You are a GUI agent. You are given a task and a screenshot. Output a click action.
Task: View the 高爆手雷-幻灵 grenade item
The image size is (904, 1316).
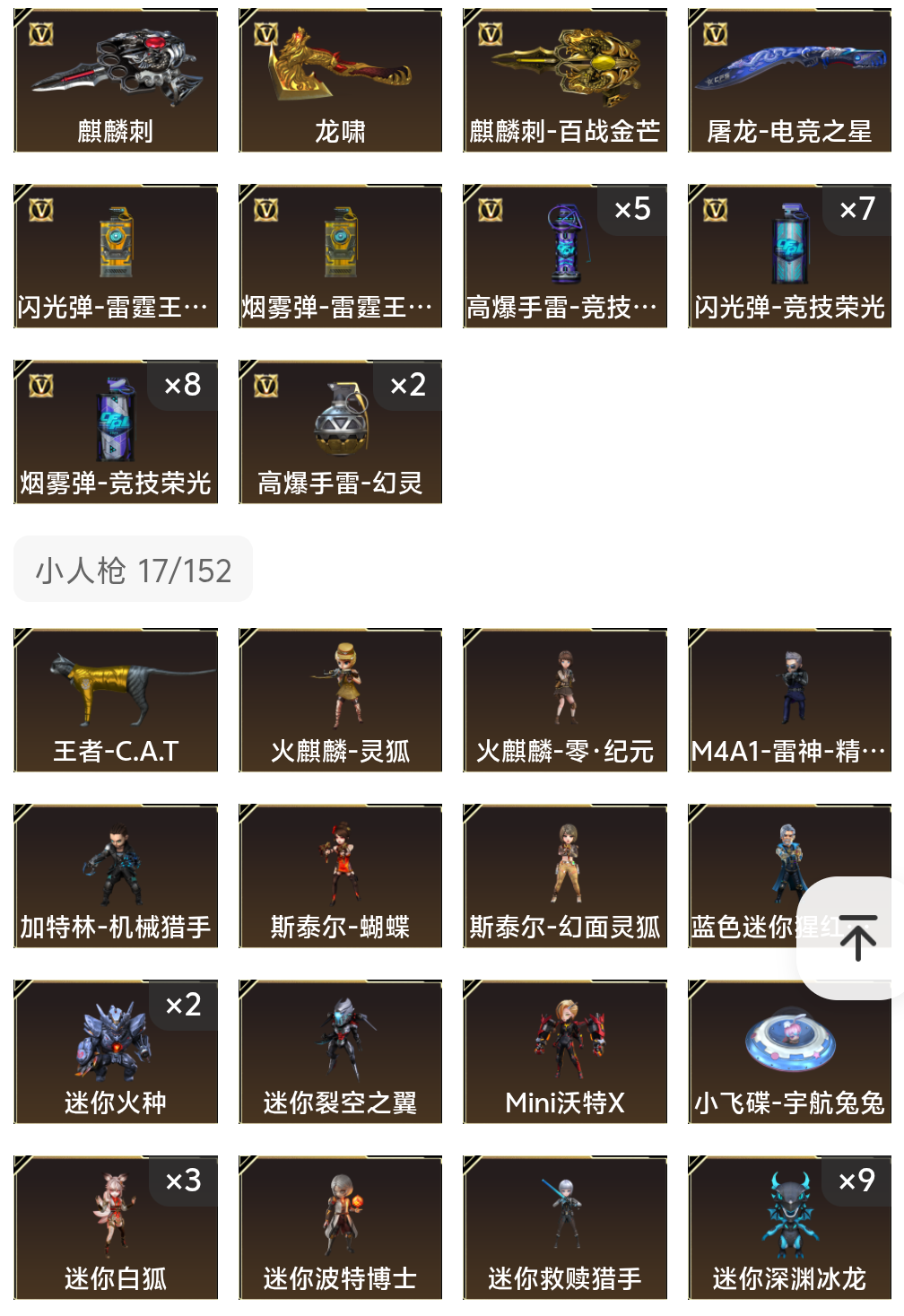(341, 432)
